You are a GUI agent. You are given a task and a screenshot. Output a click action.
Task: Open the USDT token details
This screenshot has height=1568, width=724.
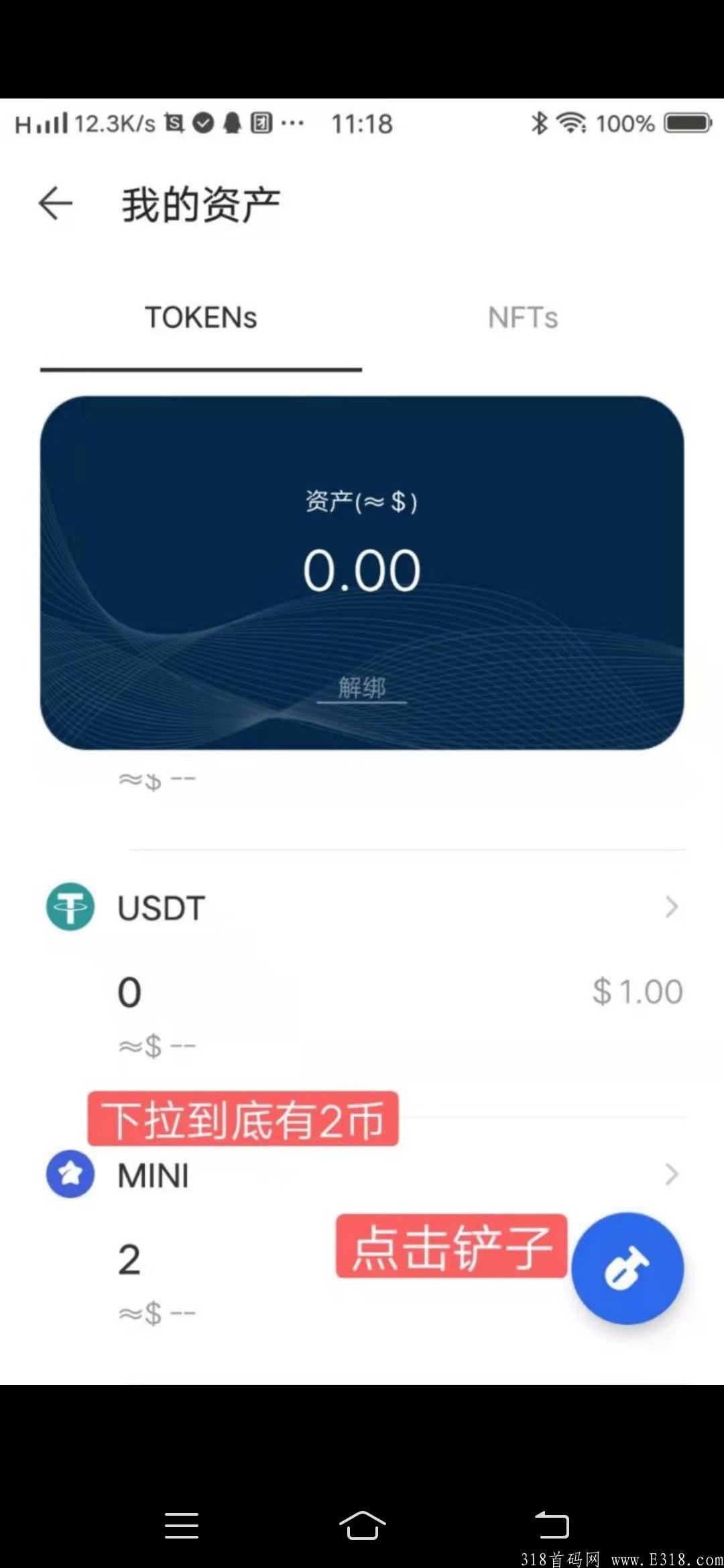(x=362, y=908)
